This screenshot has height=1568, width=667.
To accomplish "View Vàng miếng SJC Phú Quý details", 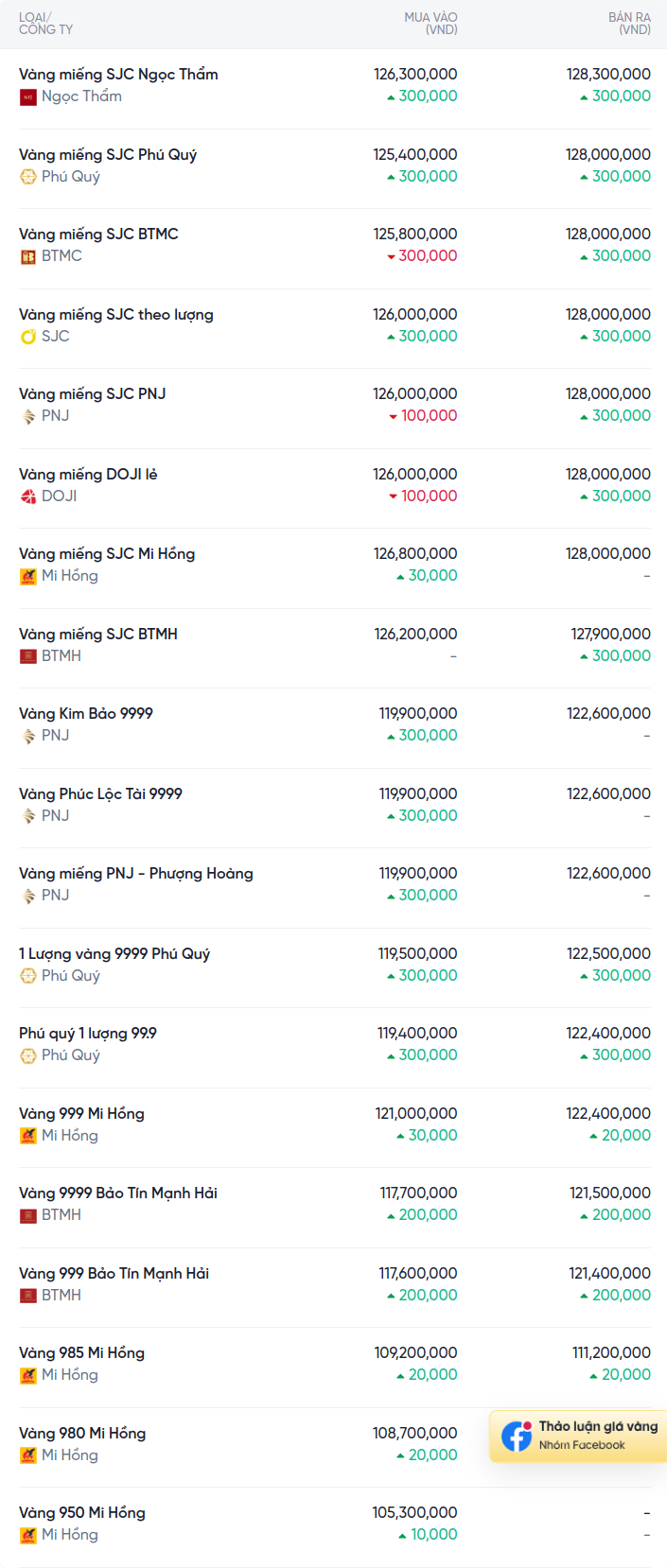I will (x=108, y=155).
